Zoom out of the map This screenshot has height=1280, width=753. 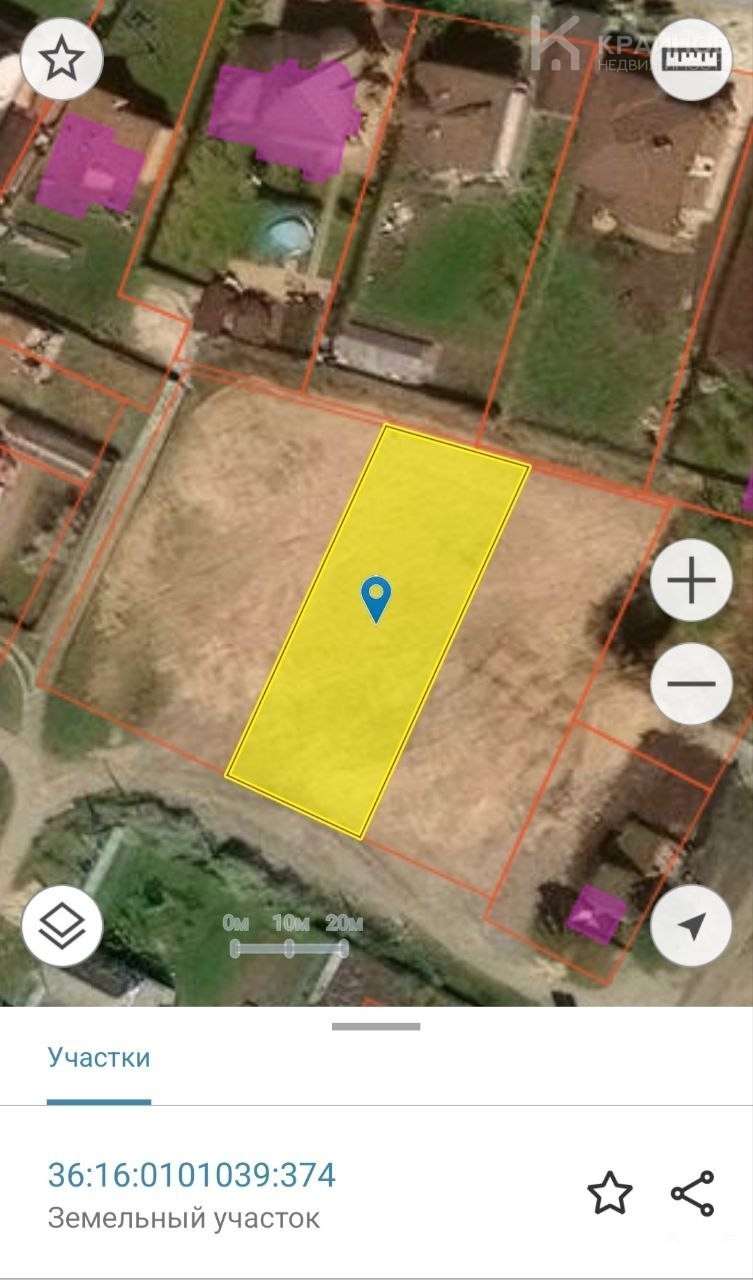(691, 684)
